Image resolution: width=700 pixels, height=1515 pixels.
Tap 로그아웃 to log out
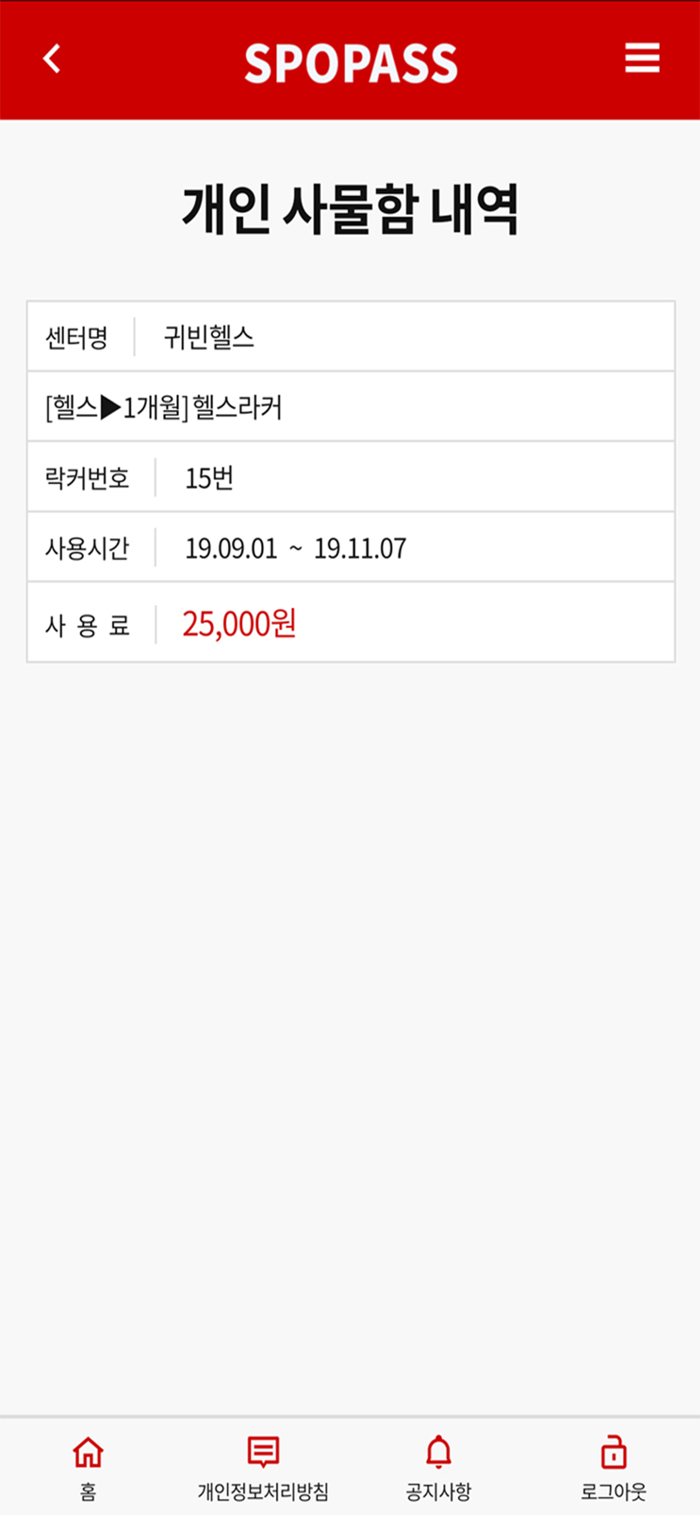[613, 1467]
